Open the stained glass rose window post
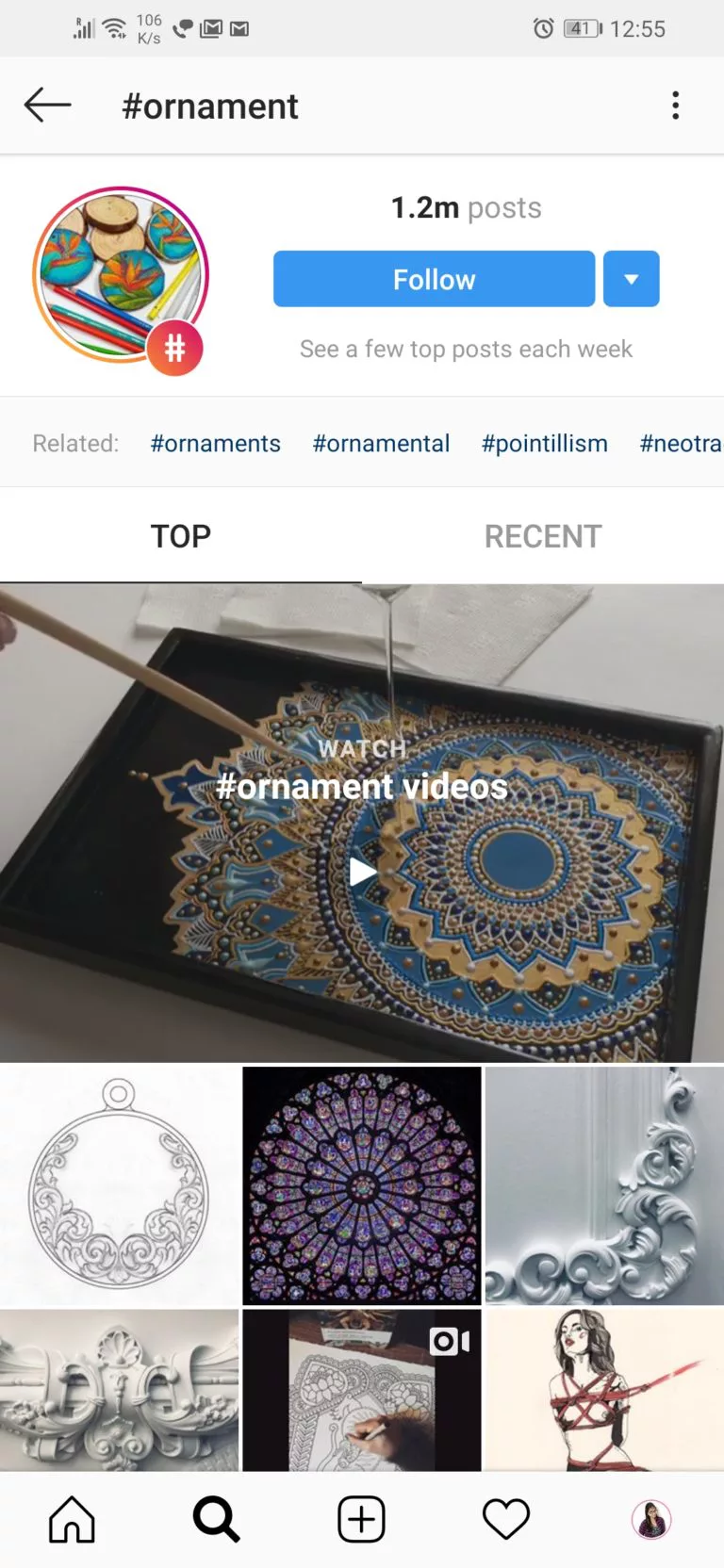The height and width of the screenshot is (1568, 724). click(362, 1185)
